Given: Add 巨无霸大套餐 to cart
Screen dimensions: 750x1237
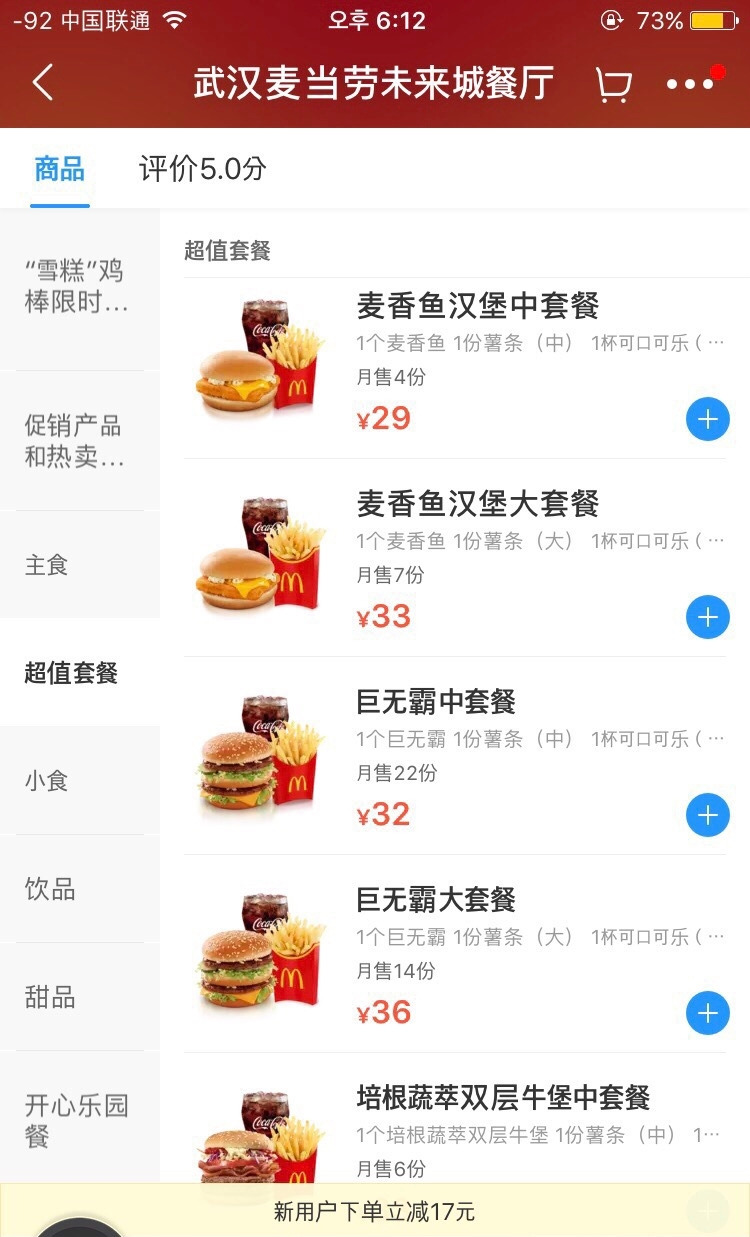Looking at the screenshot, I should click(707, 1013).
